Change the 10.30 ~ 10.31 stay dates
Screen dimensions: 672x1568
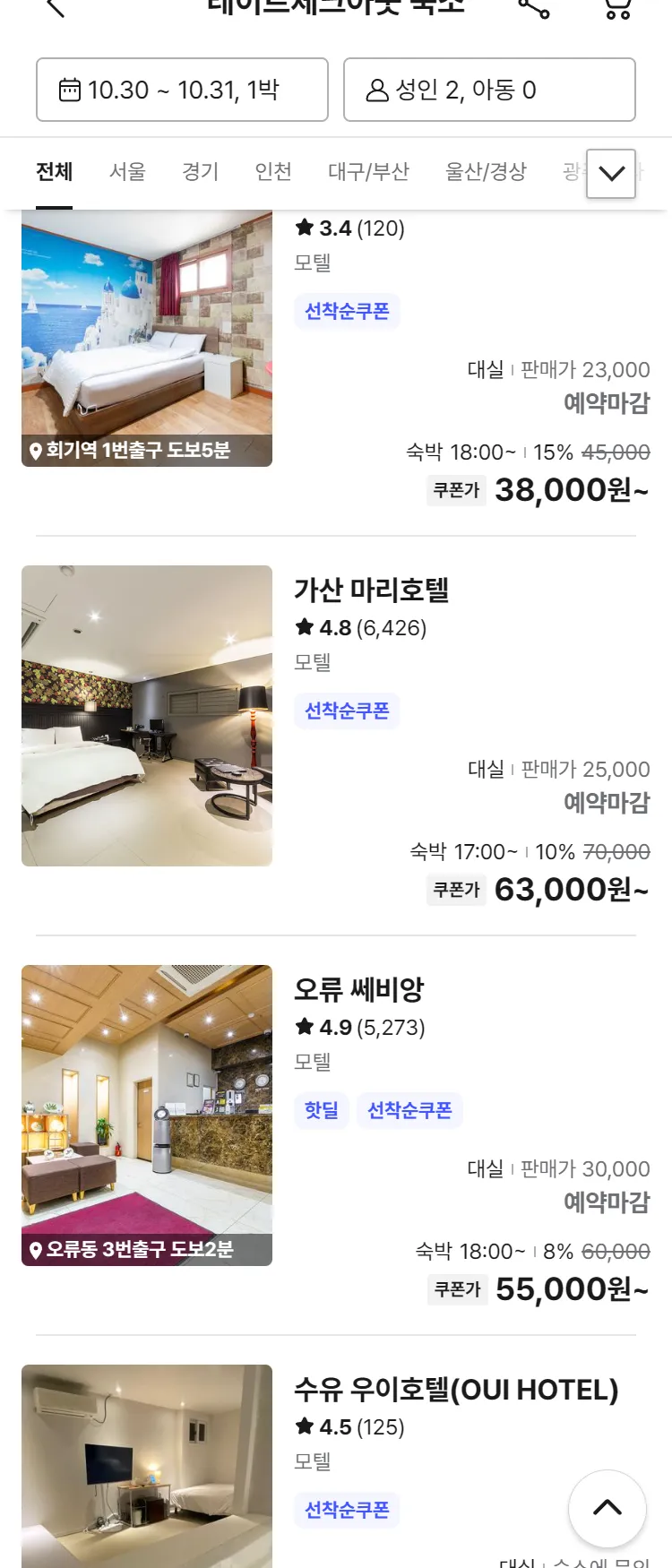182,90
